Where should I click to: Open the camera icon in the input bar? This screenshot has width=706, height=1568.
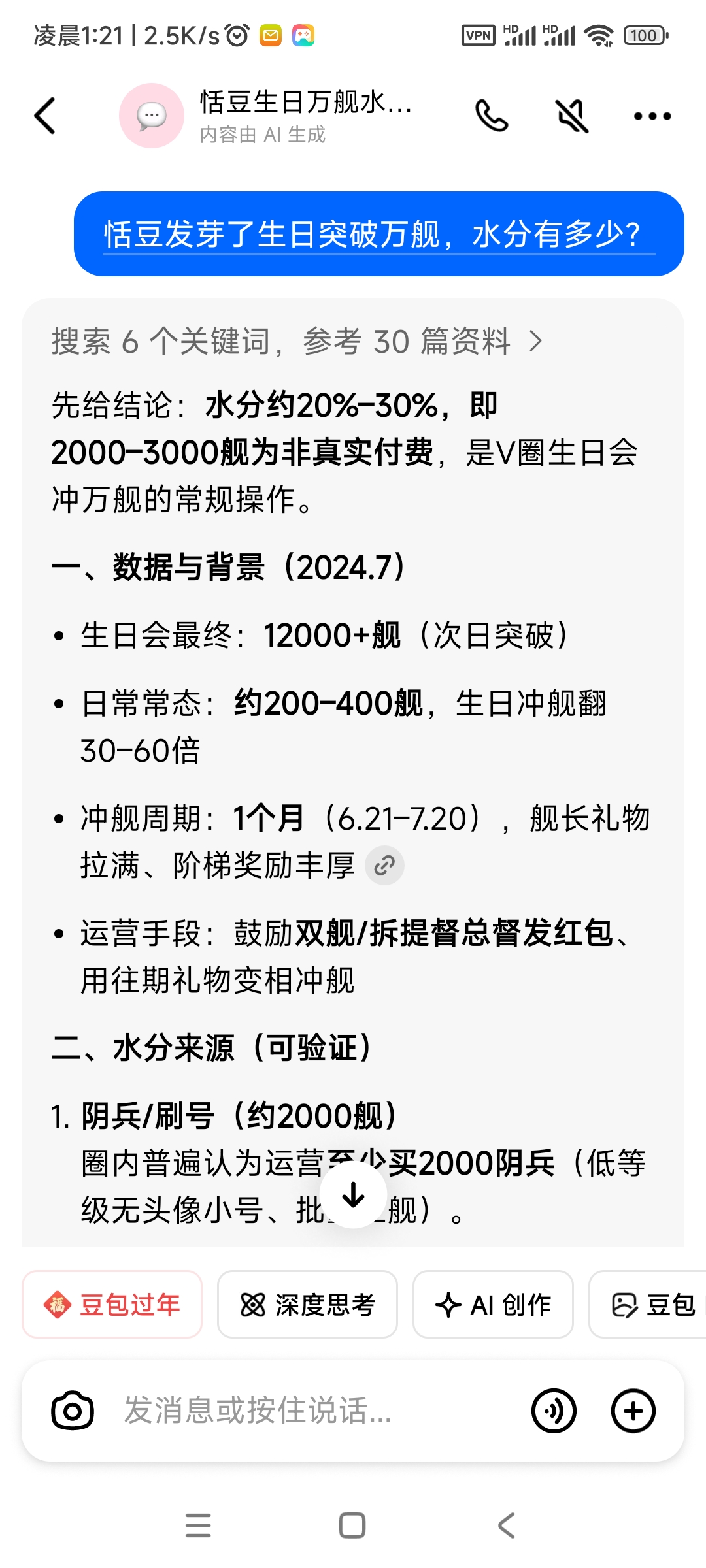click(73, 1411)
